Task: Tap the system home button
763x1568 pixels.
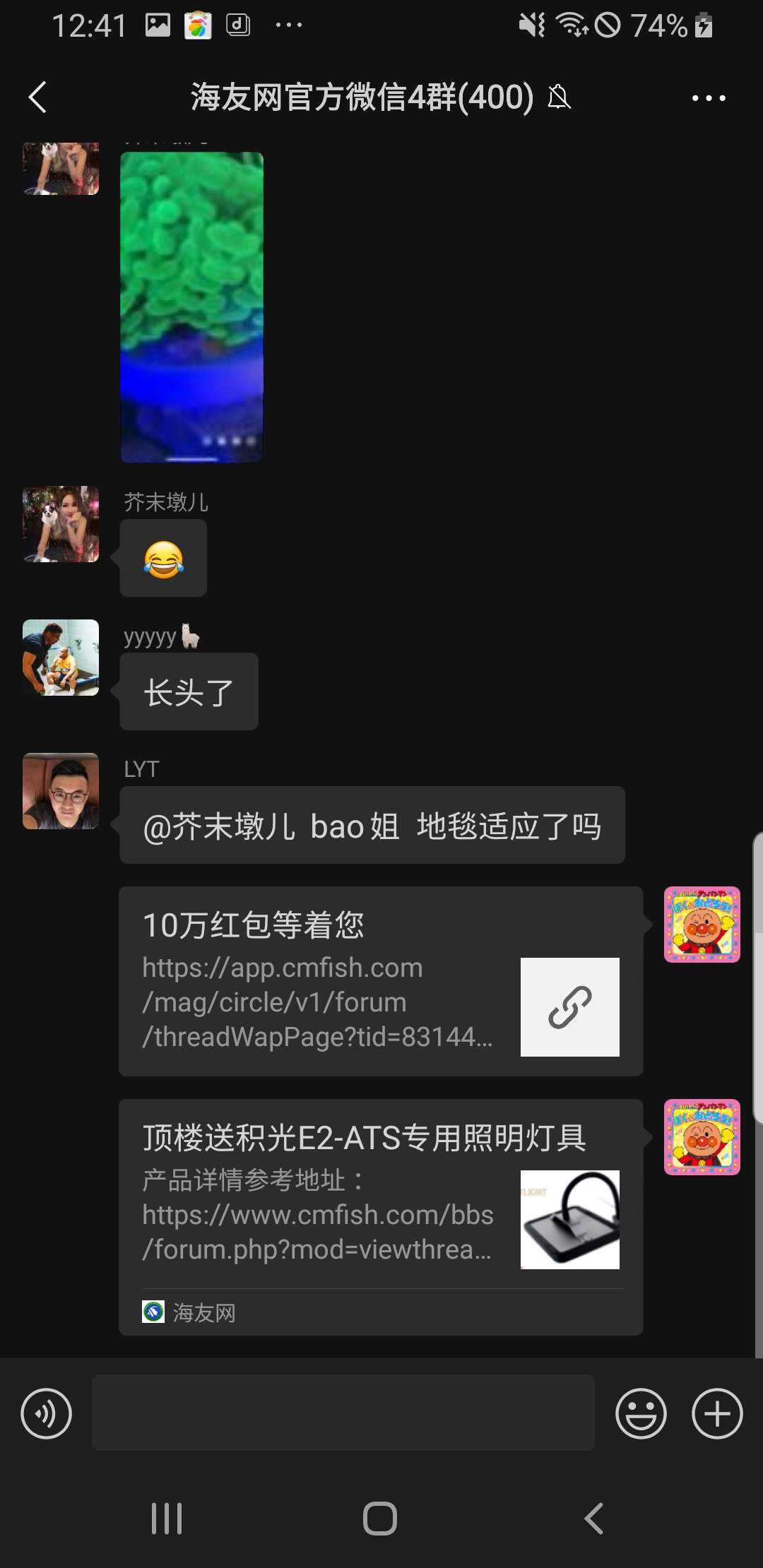Action: point(380,1518)
